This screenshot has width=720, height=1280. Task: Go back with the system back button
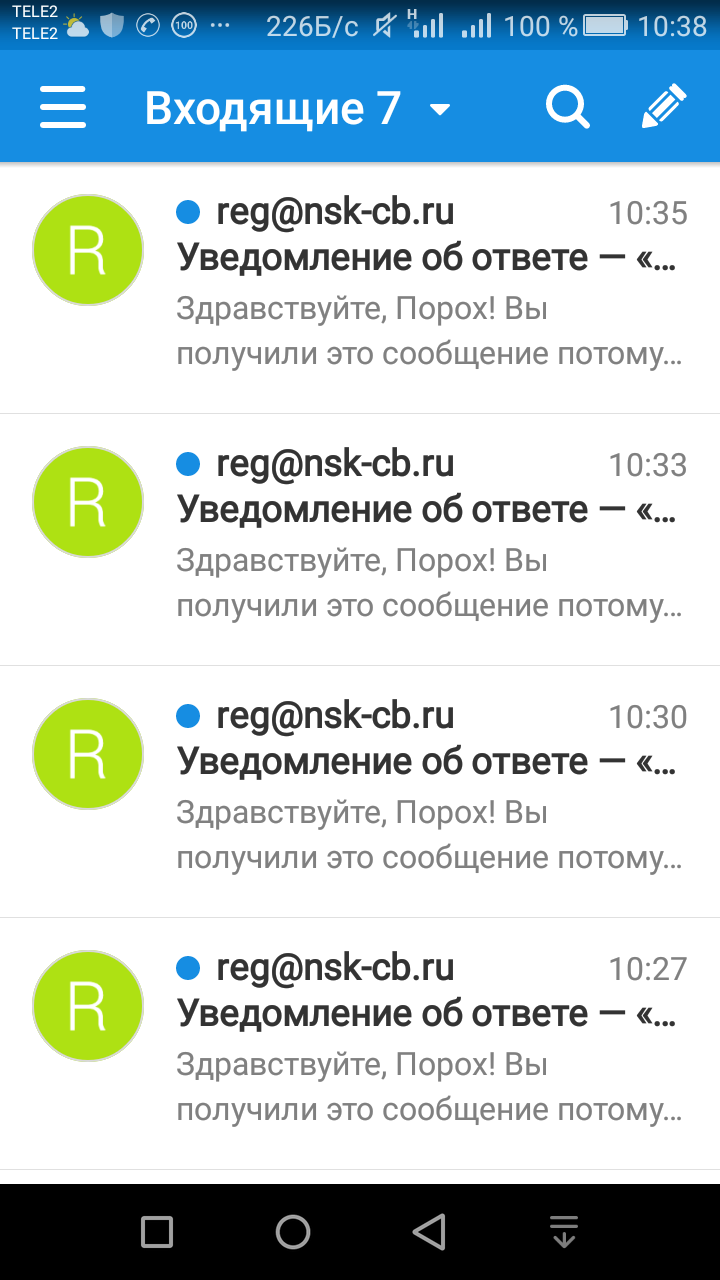[429, 1232]
